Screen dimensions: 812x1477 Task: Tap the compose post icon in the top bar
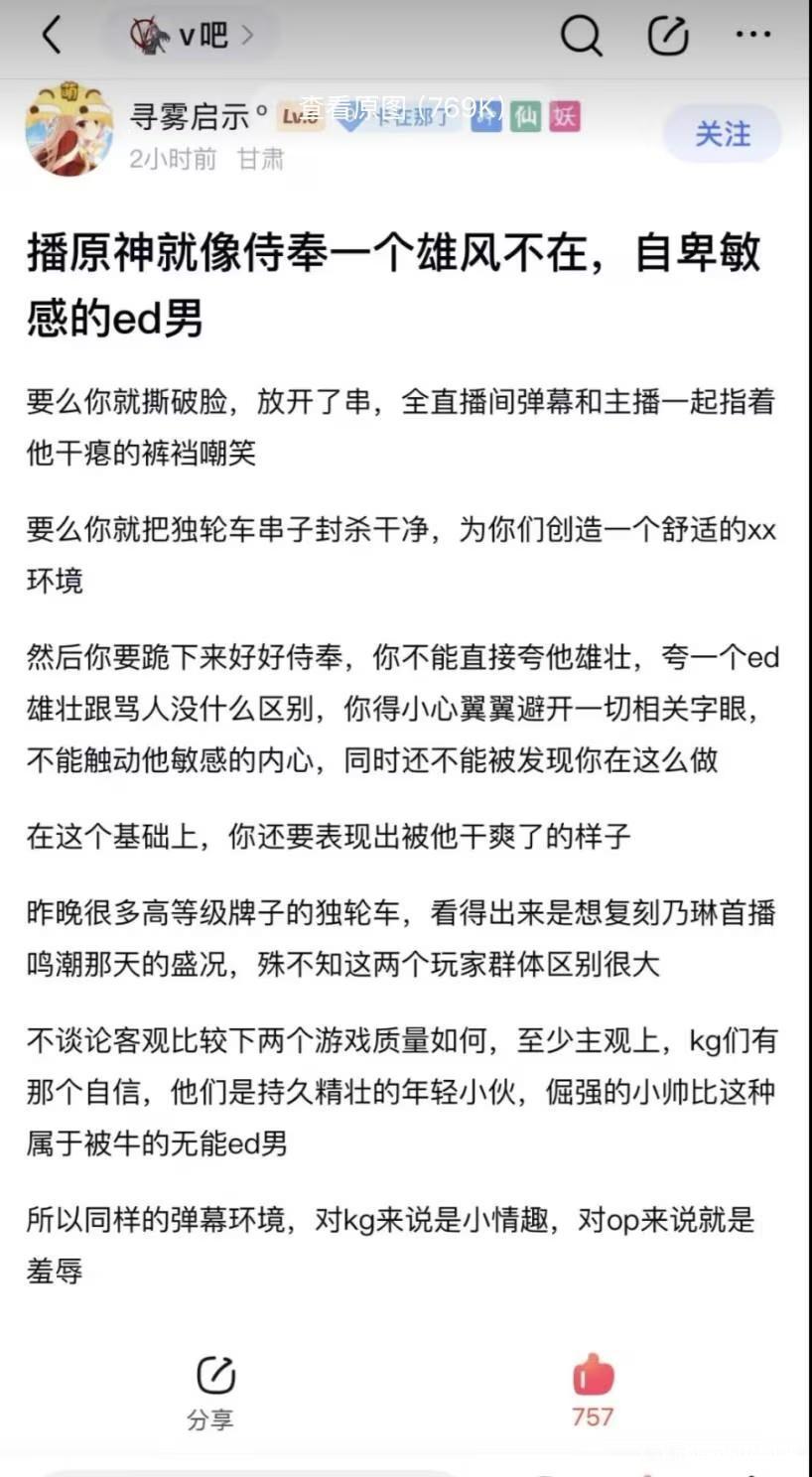point(668,36)
